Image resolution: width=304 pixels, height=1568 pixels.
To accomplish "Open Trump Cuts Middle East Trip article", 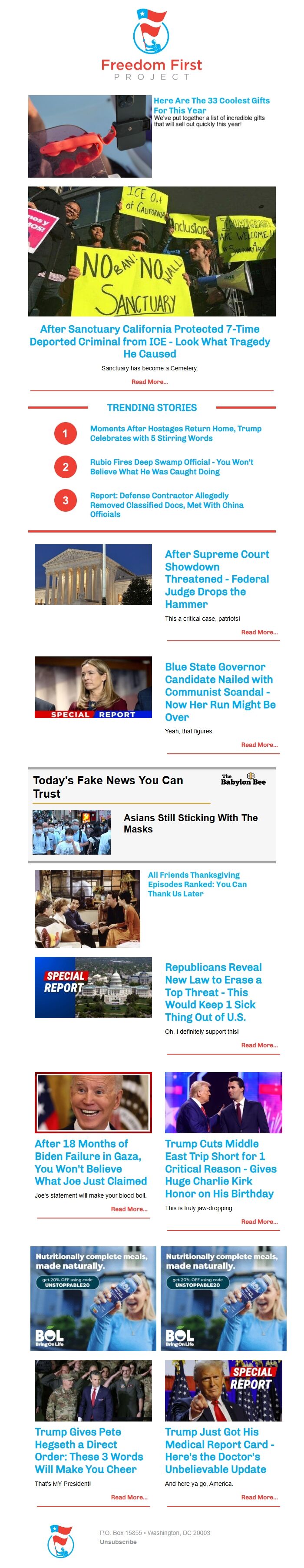I will (x=221, y=1168).
